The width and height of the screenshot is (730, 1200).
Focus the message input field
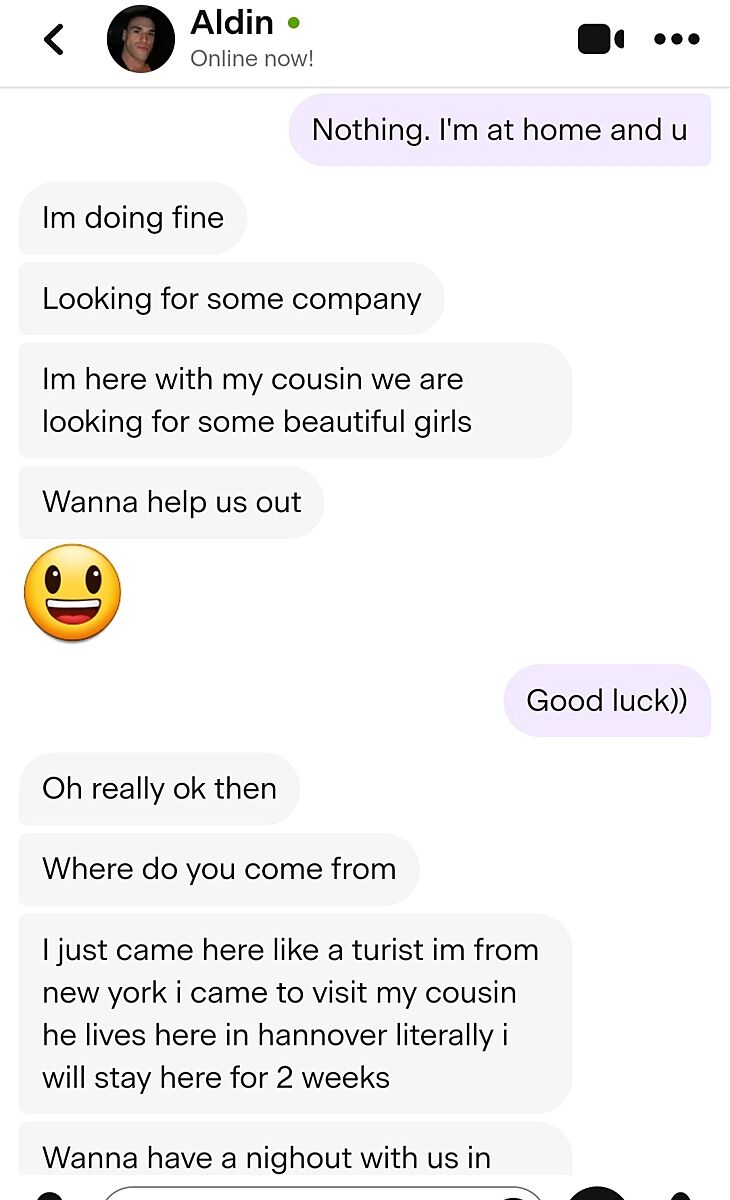click(300, 1192)
